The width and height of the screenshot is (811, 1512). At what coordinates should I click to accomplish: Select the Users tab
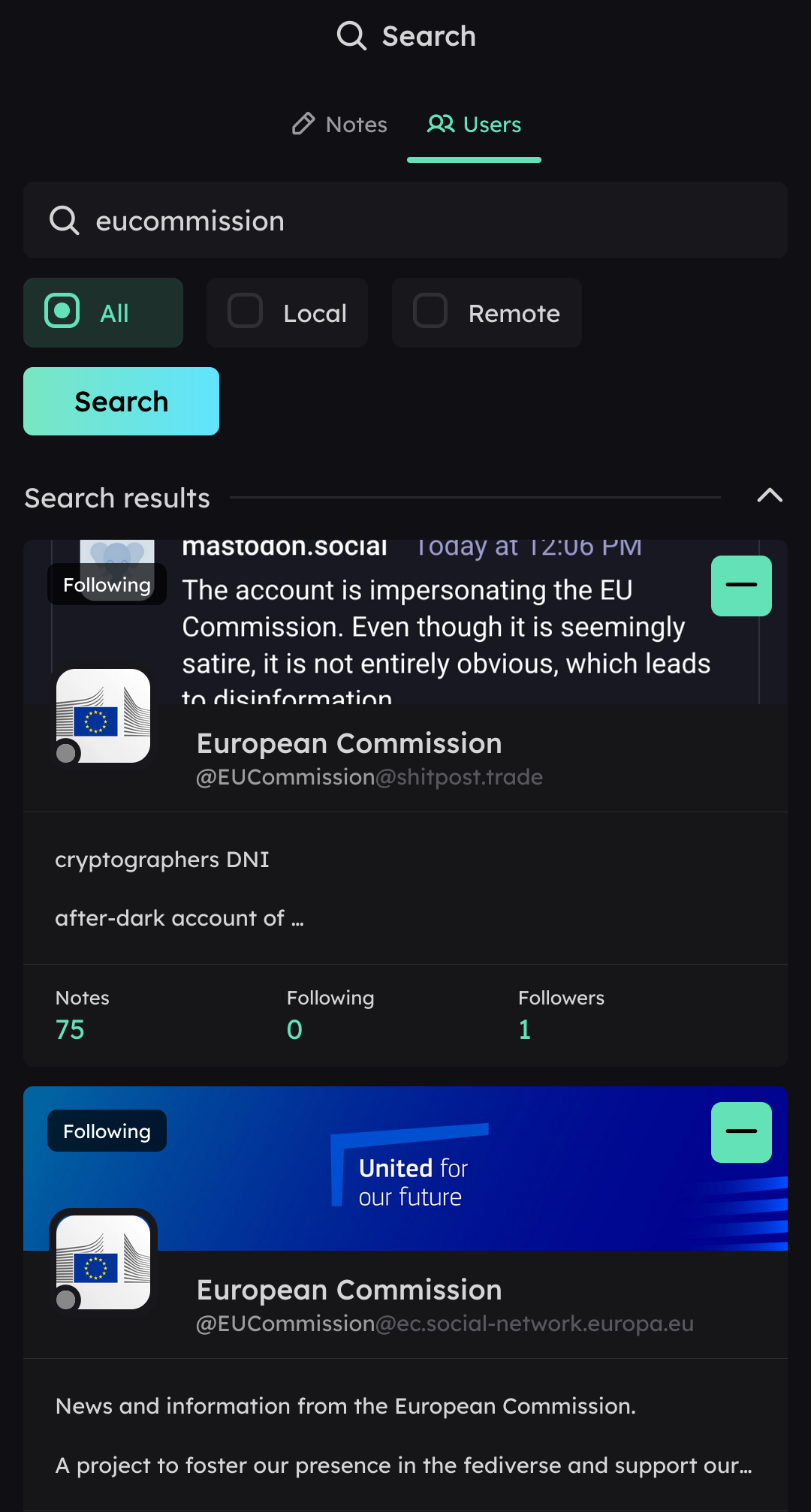click(474, 125)
